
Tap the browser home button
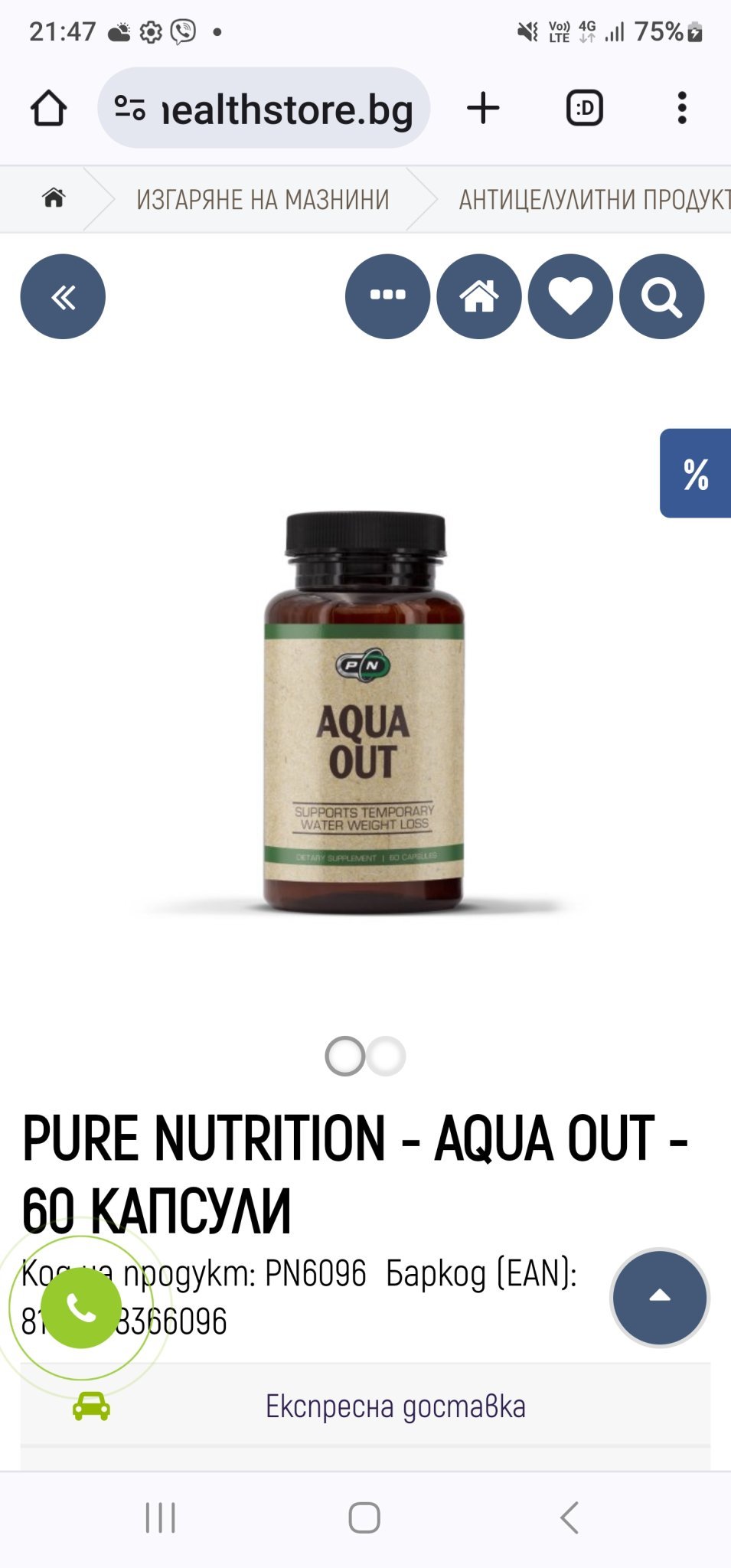[48, 108]
